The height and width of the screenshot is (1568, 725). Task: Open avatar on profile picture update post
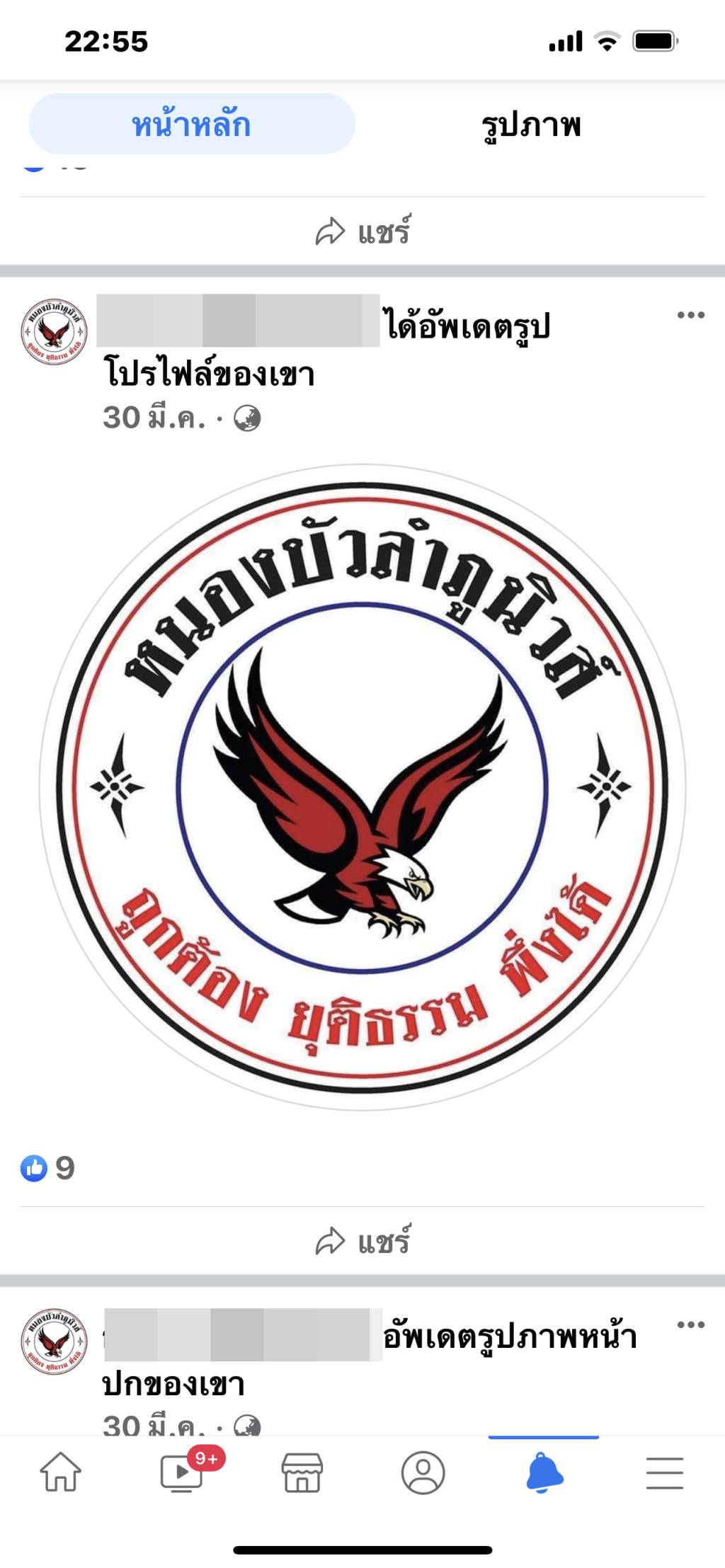(54, 331)
